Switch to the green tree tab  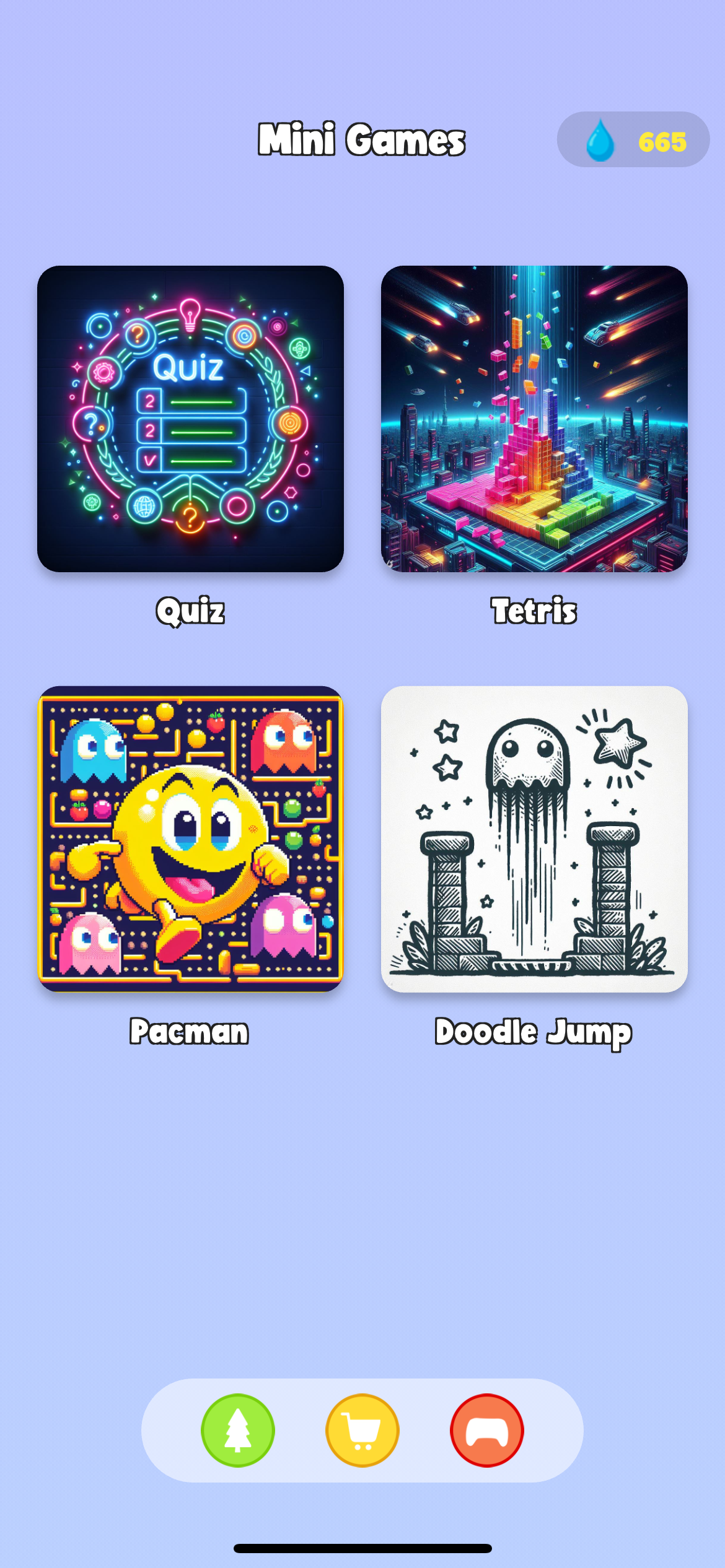point(238,1430)
